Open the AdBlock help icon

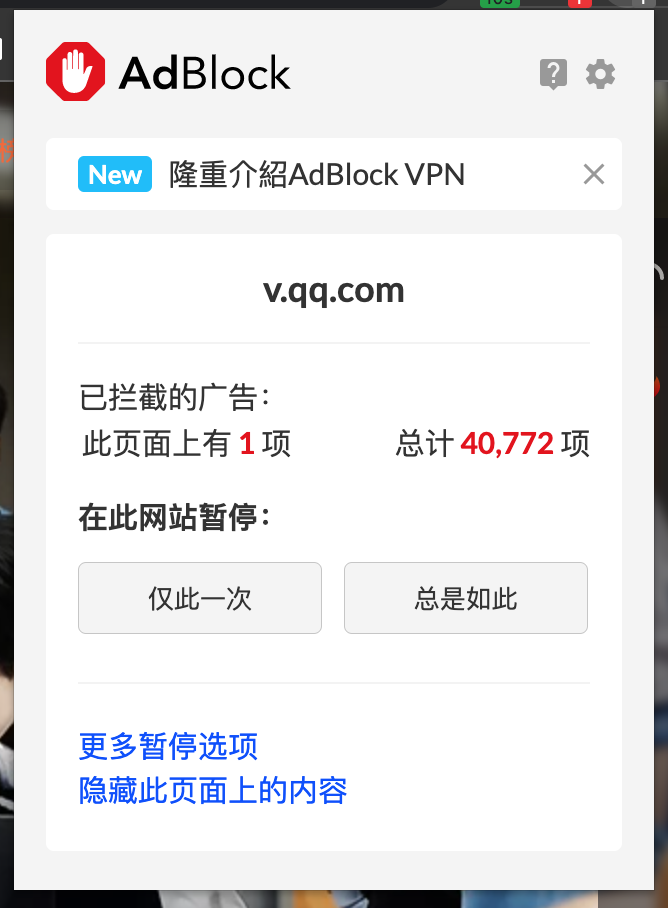pyautogui.click(x=553, y=74)
